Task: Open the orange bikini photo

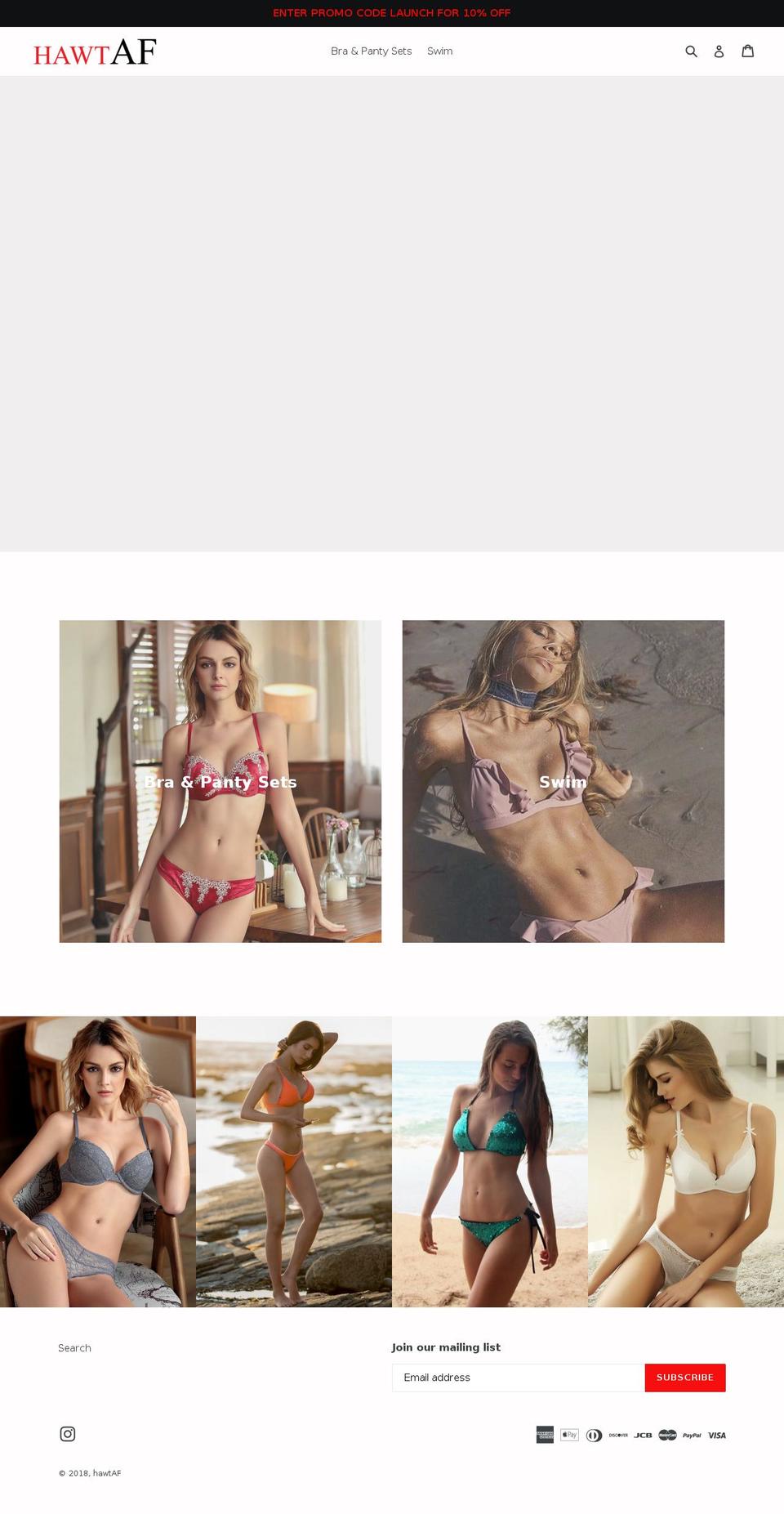Action: pos(294,1161)
